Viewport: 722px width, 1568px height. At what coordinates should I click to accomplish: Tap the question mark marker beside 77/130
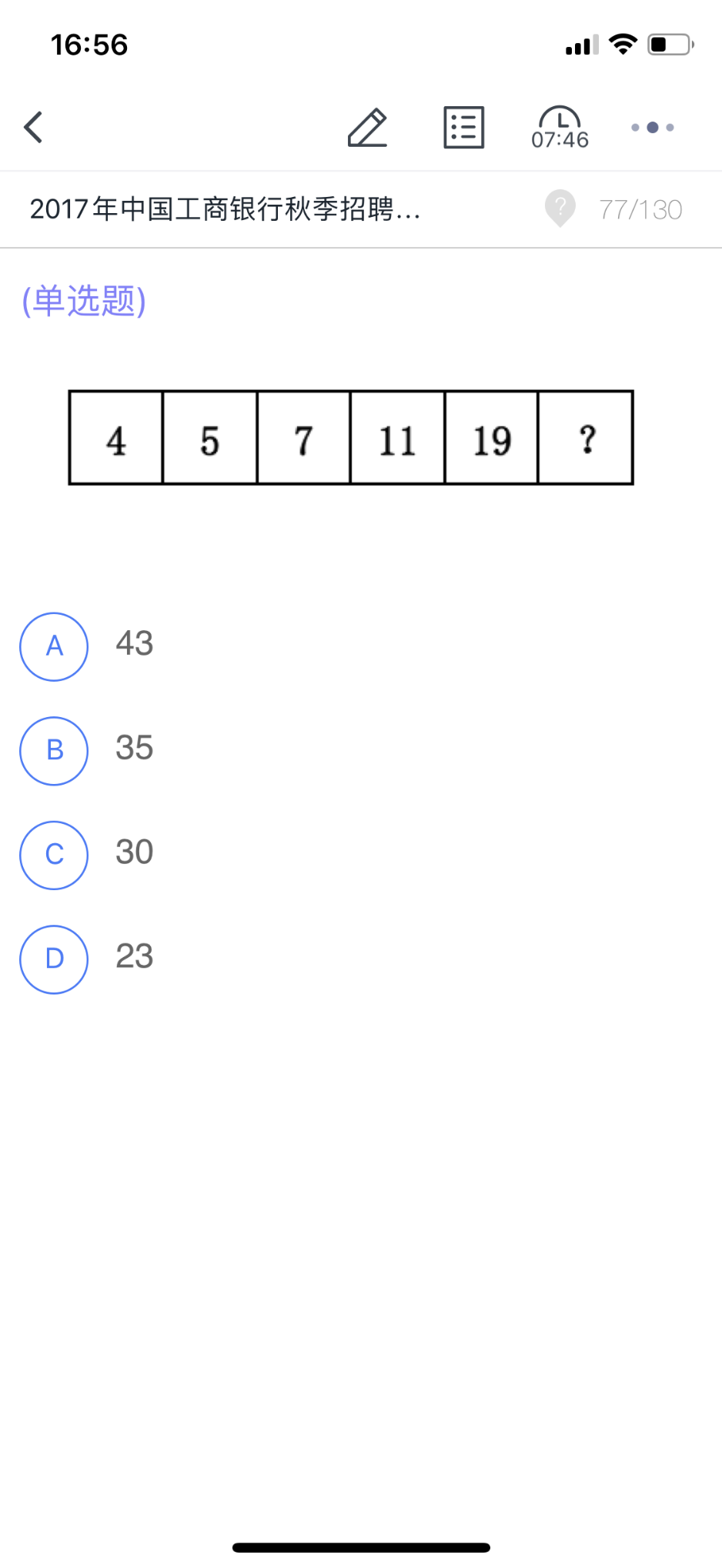click(x=560, y=208)
